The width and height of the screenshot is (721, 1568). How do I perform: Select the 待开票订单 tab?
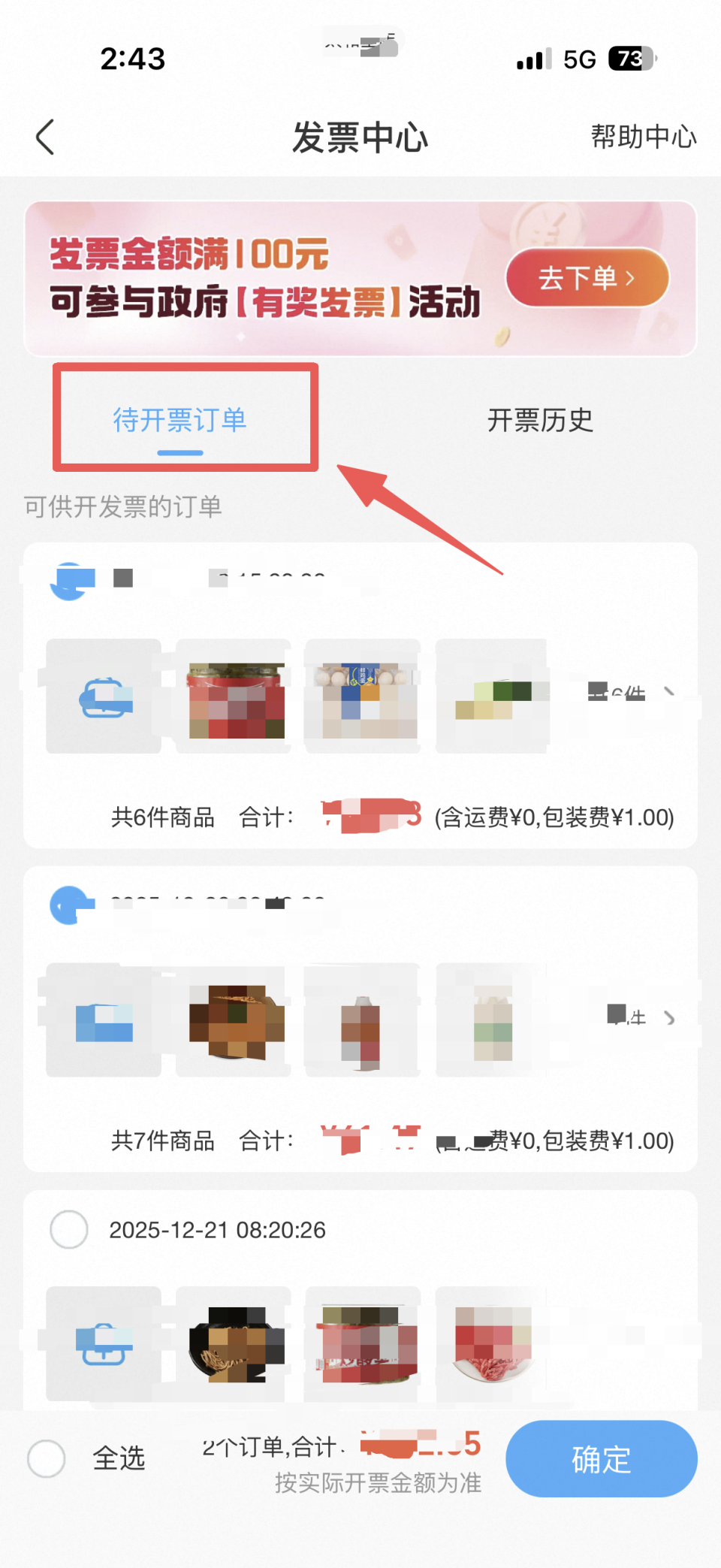(x=180, y=421)
